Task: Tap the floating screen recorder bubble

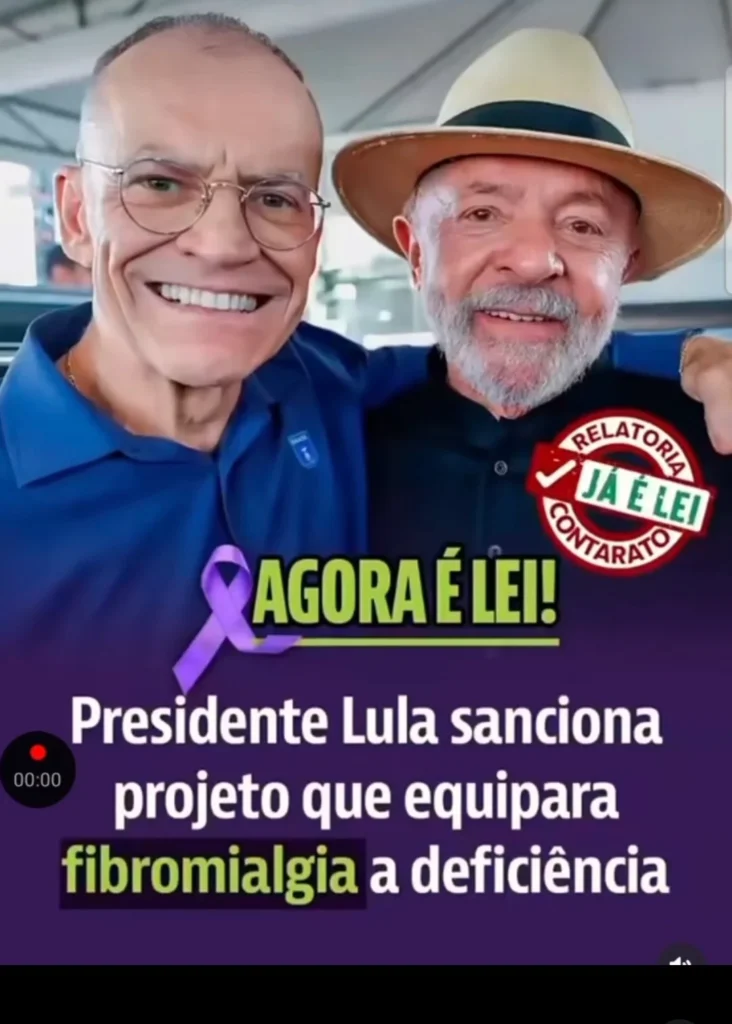Action: coord(37,769)
